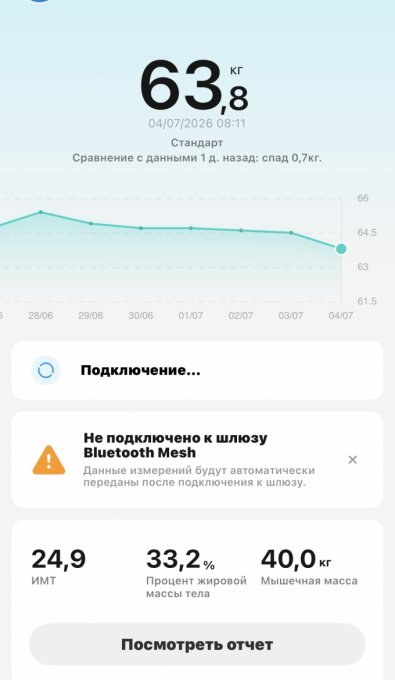This screenshot has width=395, height=680.
Task: Tap the Посмотреть отчет button
Action: 197,644
